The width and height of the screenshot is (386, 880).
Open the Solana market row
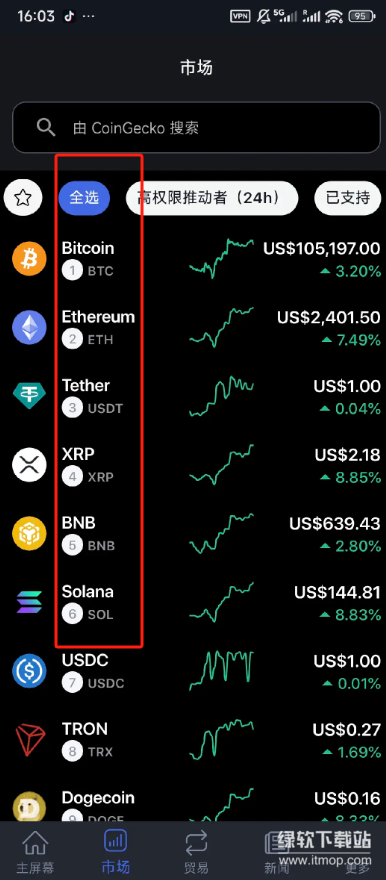pos(193,603)
